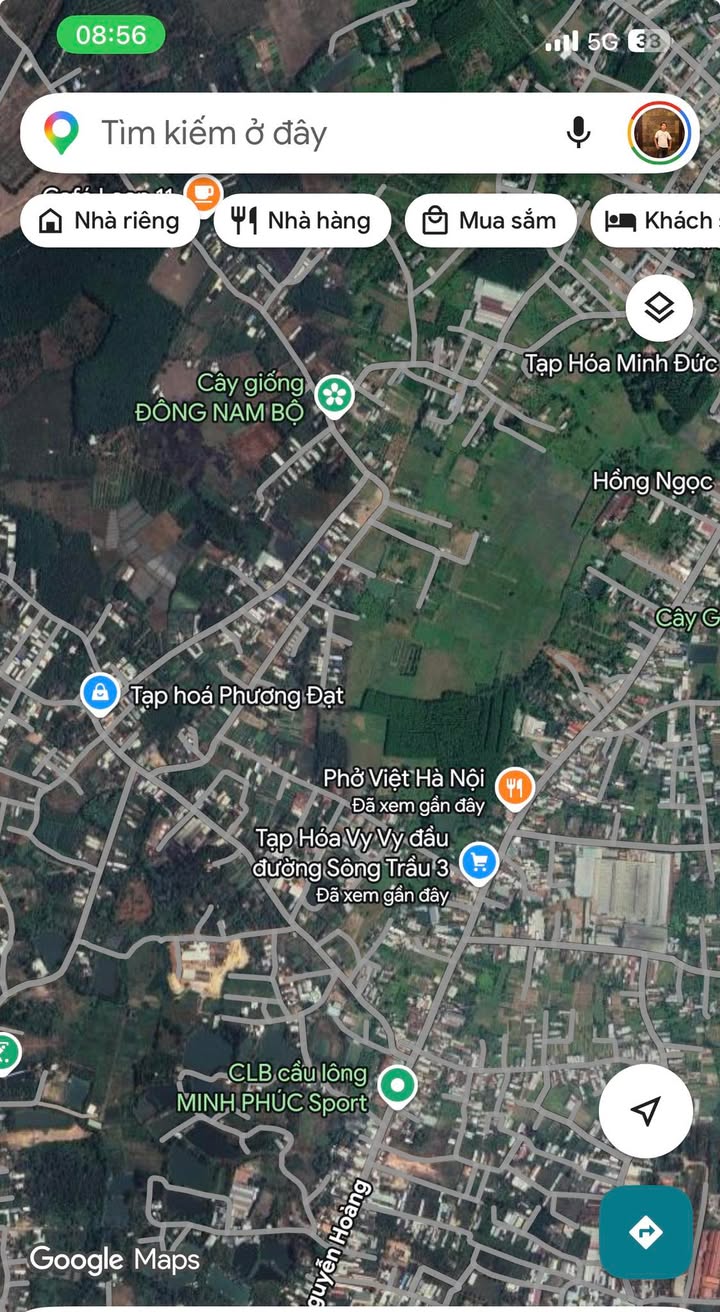
Task: Open the account profile picture
Action: (x=659, y=133)
